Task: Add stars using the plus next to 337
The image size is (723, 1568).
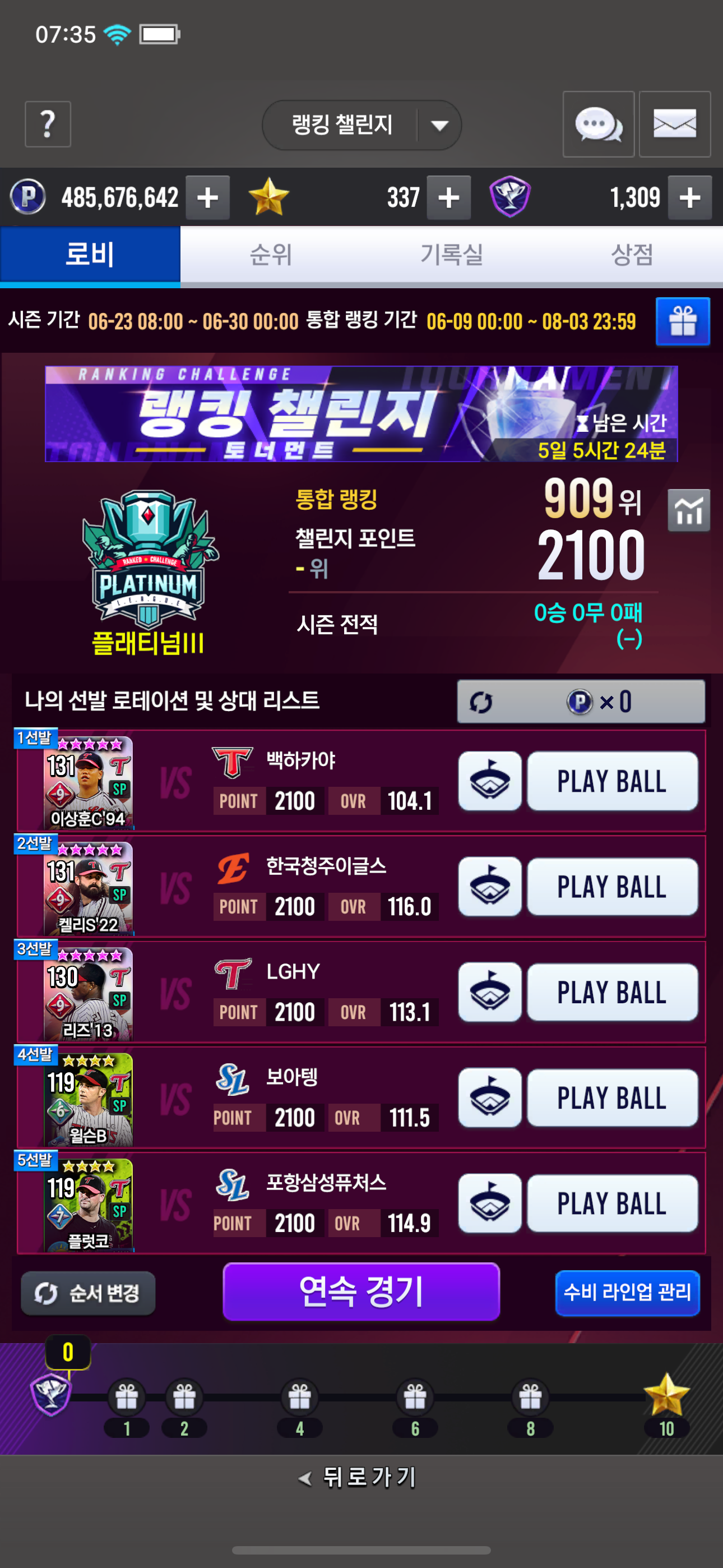Action: tap(448, 198)
